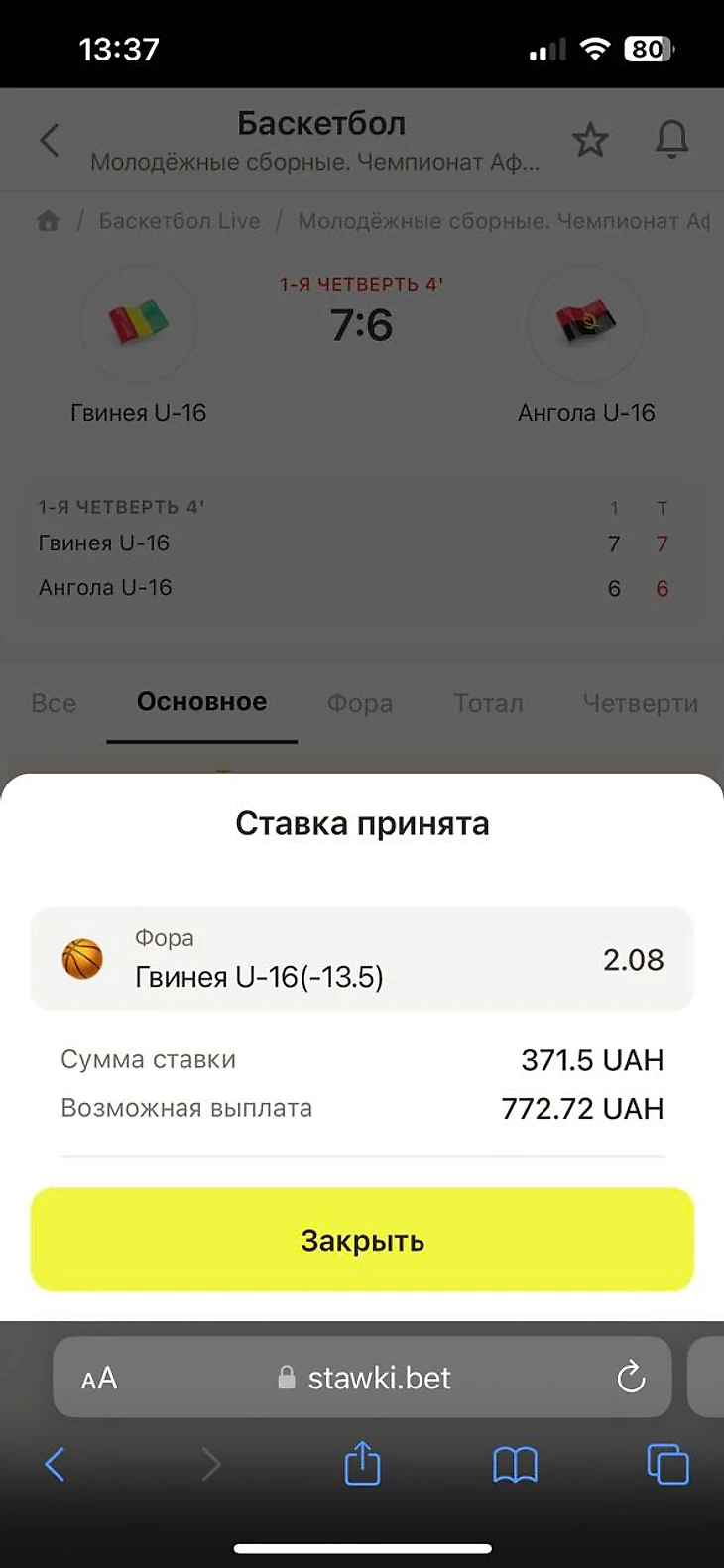The width and height of the screenshot is (724, 1568).
Task: Go back with the header arrow
Action: pos(50,140)
